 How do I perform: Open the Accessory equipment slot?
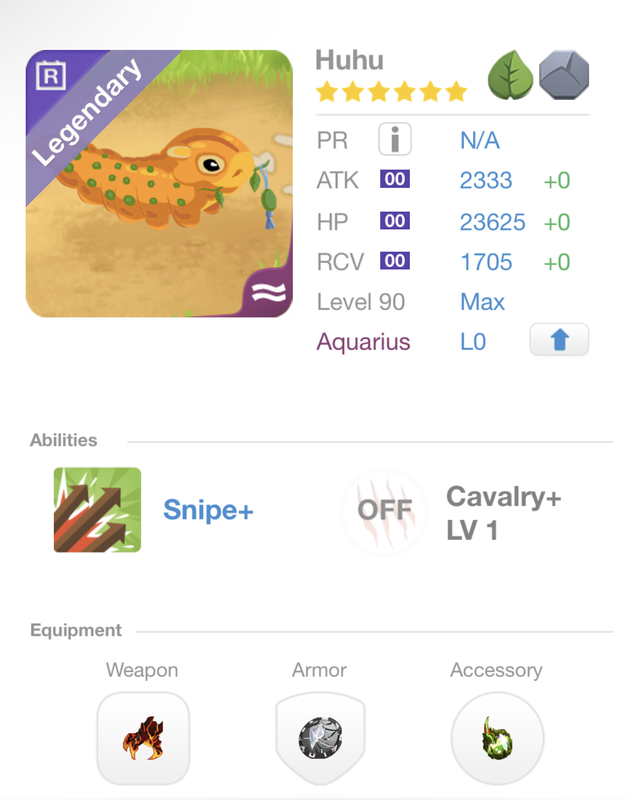pyautogui.click(x=496, y=740)
